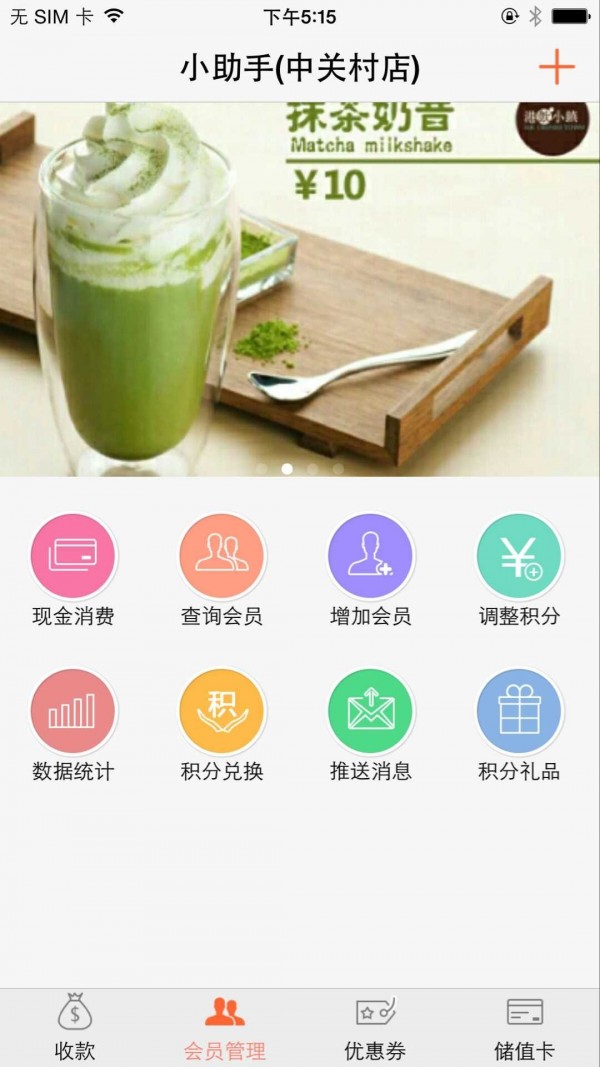This screenshot has width=600, height=1067.
Task: Open 现金消费 cash payment
Action: [x=74, y=557]
